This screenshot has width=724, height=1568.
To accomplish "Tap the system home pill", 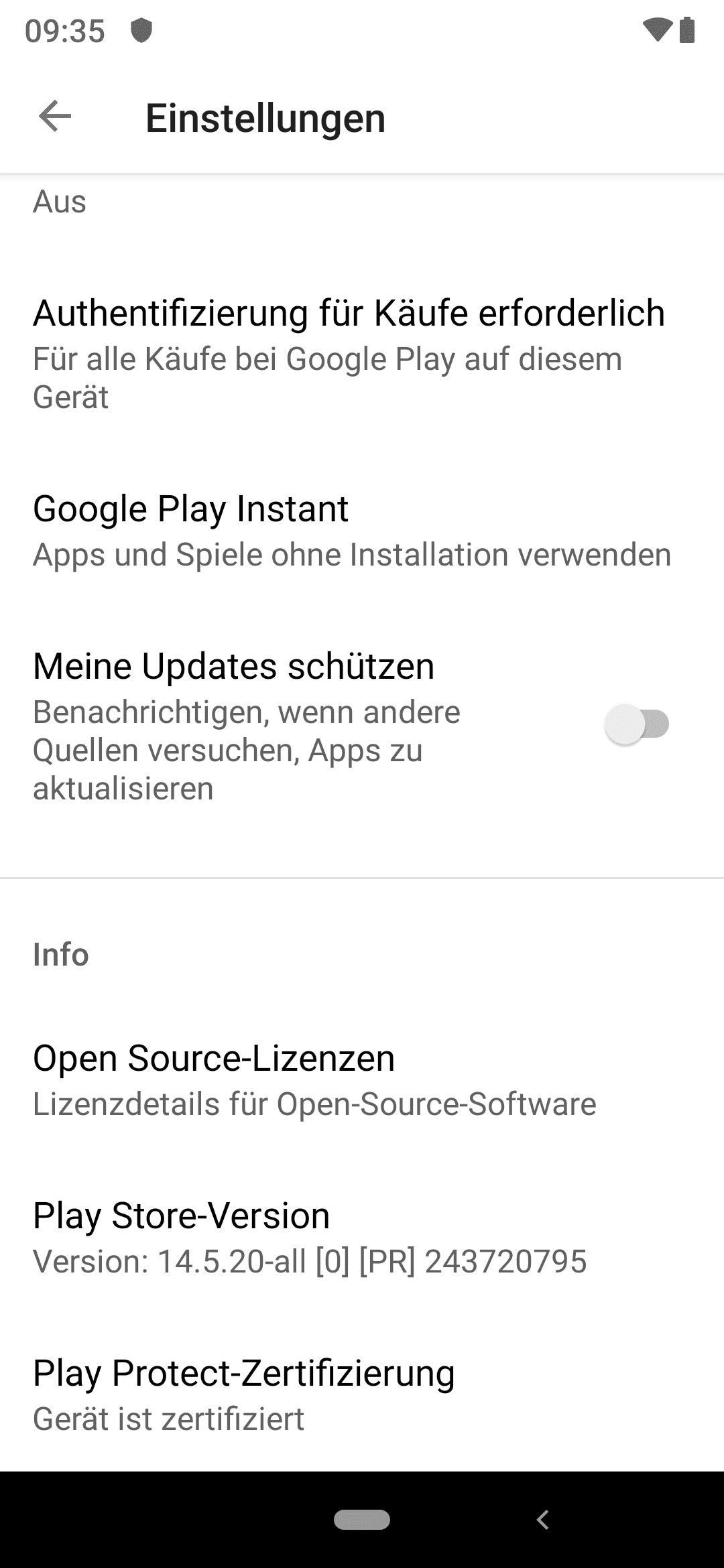I will (x=362, y=1519).
